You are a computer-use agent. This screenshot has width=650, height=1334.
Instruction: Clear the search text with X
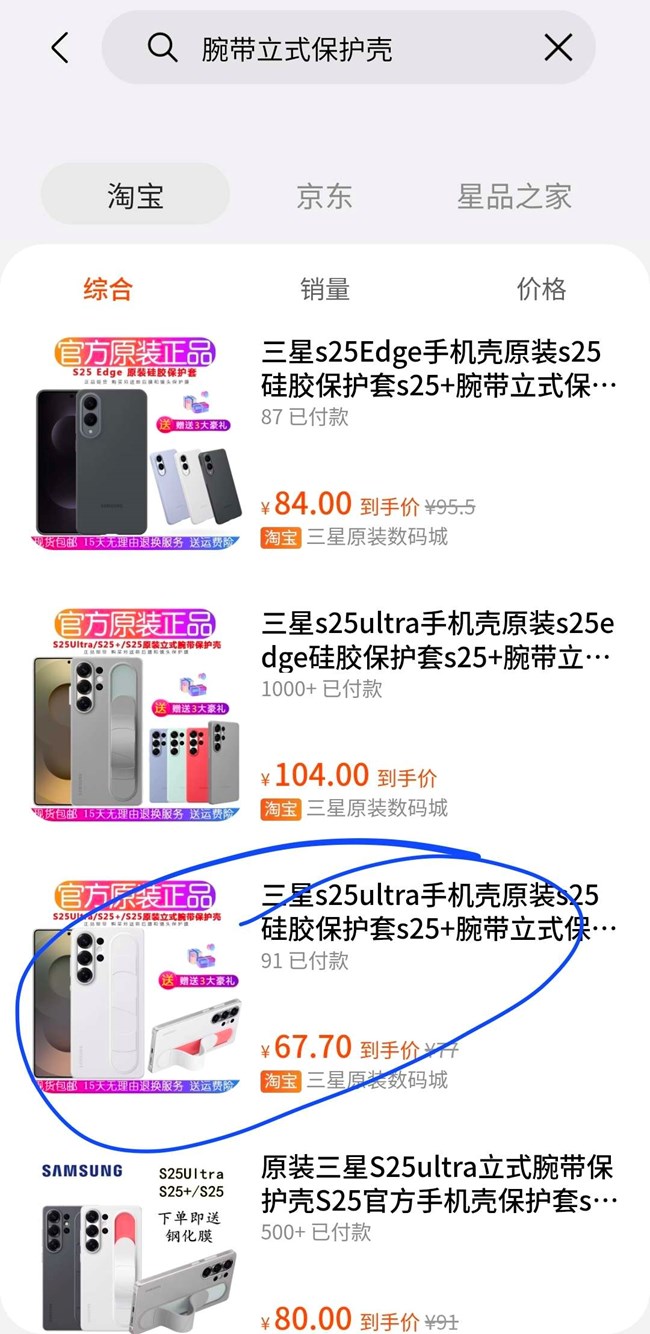(x=557, y=47)
